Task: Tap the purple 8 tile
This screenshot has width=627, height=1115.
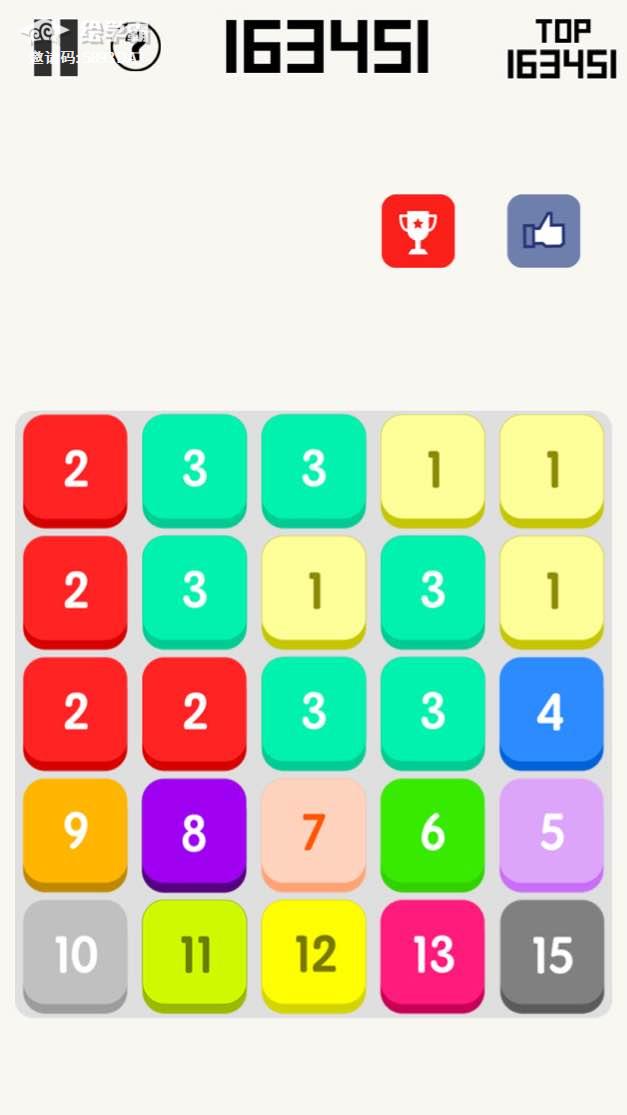Action: tap(194, 832)
